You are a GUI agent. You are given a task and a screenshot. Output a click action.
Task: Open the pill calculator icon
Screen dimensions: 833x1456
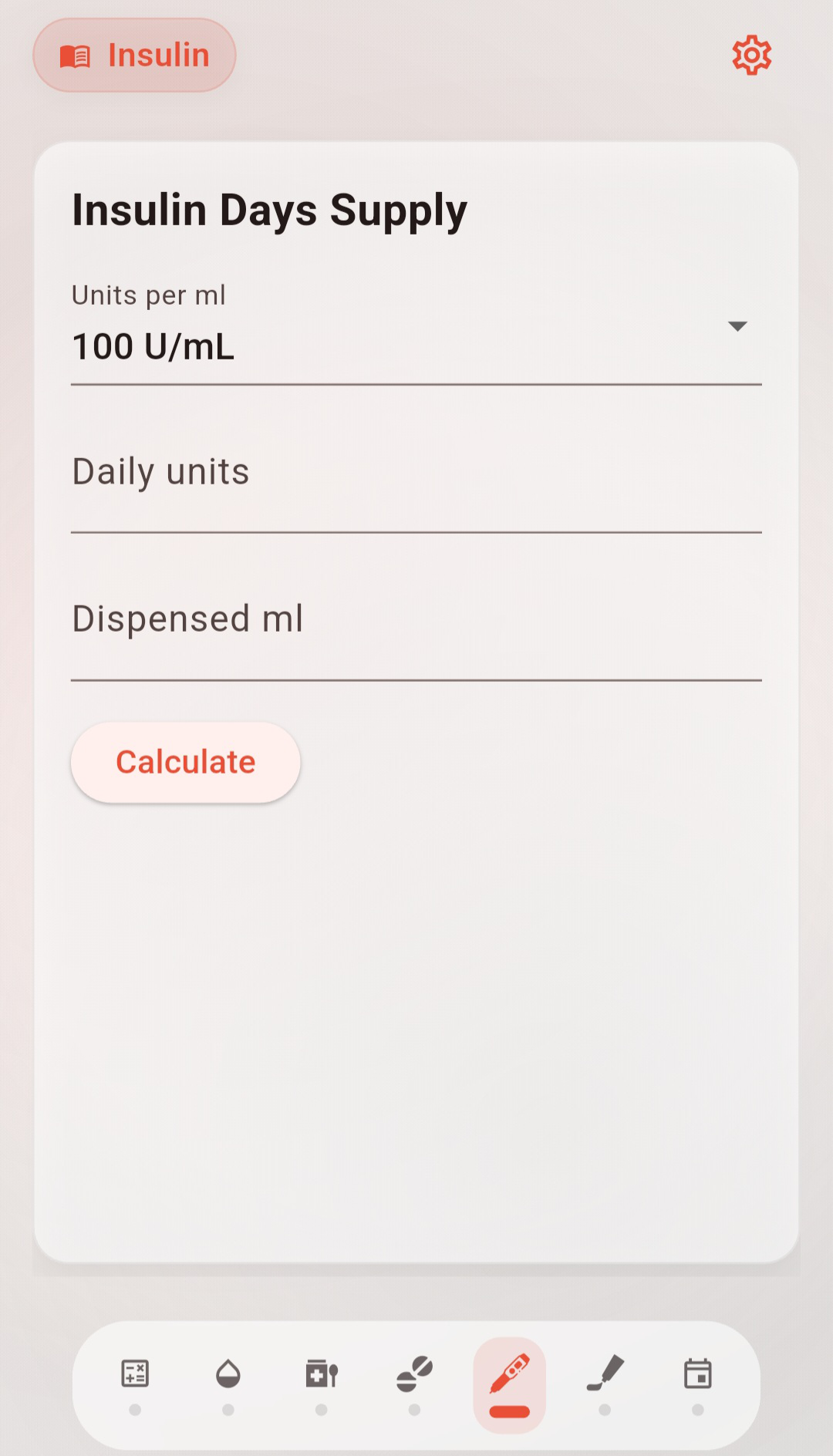click(x=415, y=1373)
